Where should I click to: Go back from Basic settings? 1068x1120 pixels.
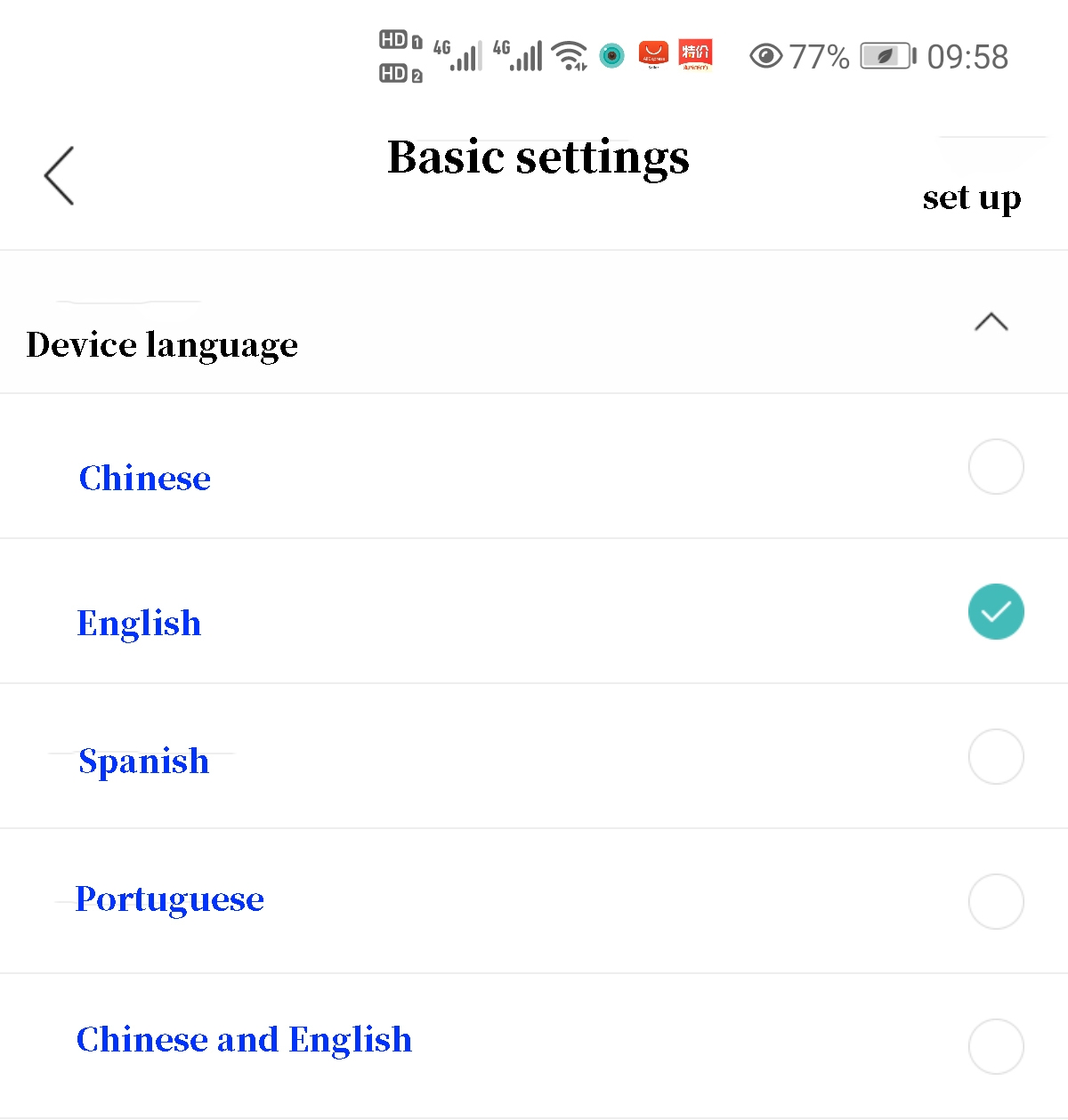coord(59,175)
